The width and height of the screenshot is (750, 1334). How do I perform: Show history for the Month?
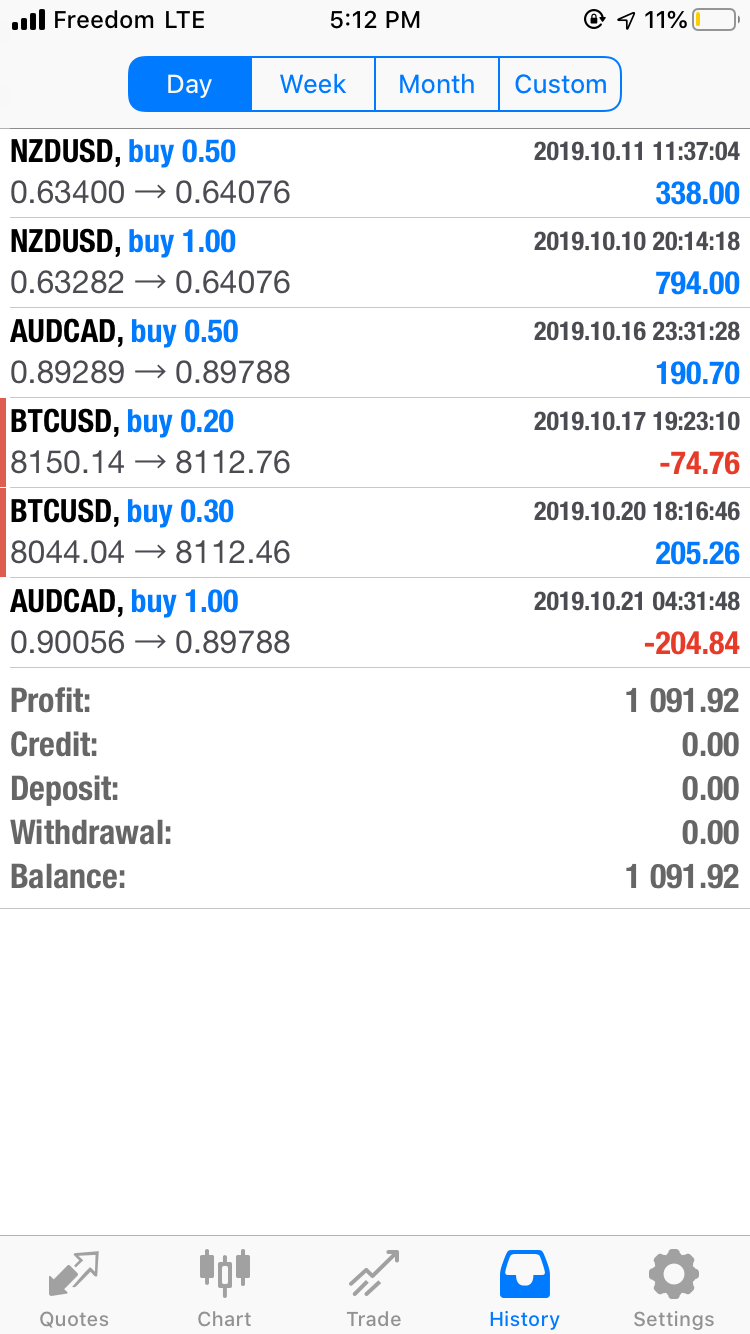pyautogui.click(x=436, y=84)
